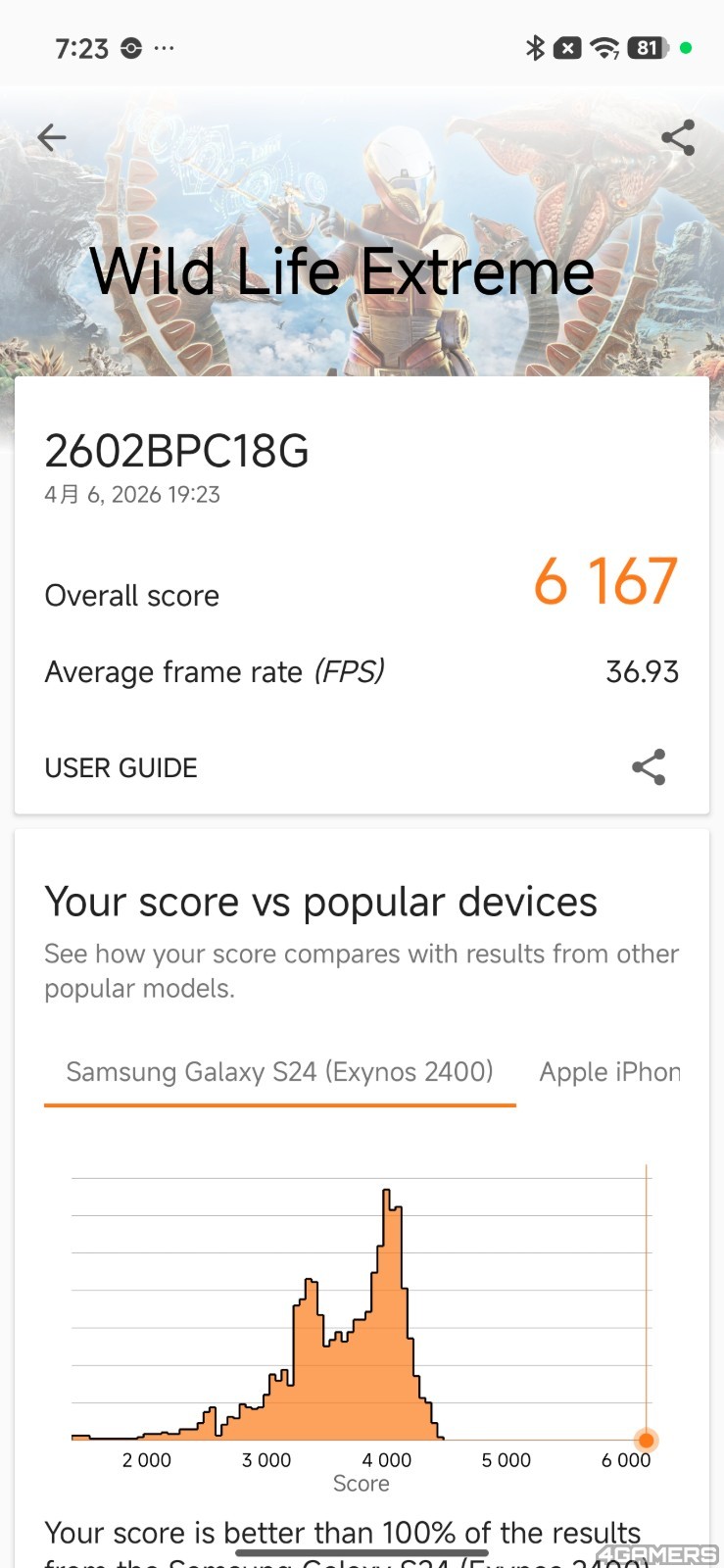Click the crossed-out notification icon in status bar
This screenshot has height=1568, width=724.
(569, 47)
